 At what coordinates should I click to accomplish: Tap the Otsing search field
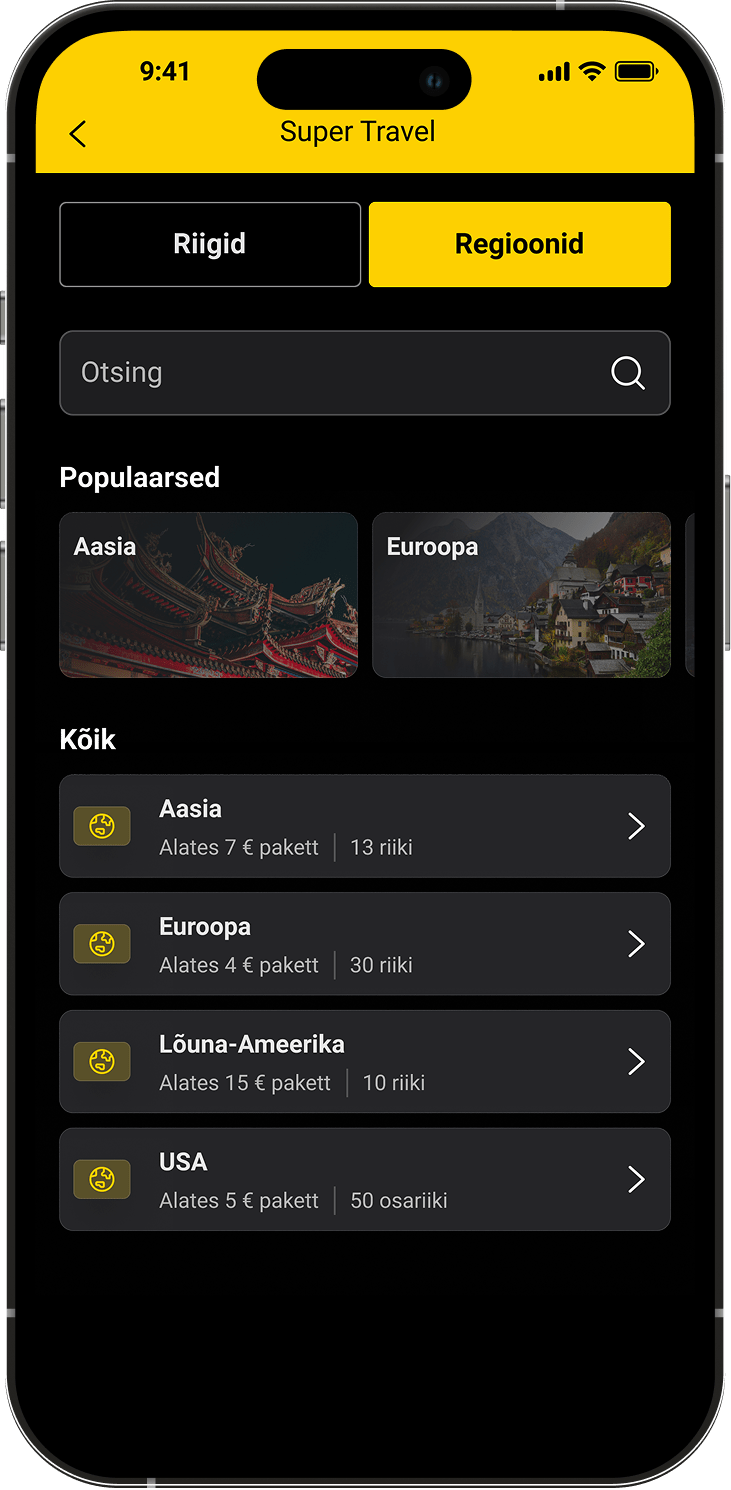click(x=340, y=373)
